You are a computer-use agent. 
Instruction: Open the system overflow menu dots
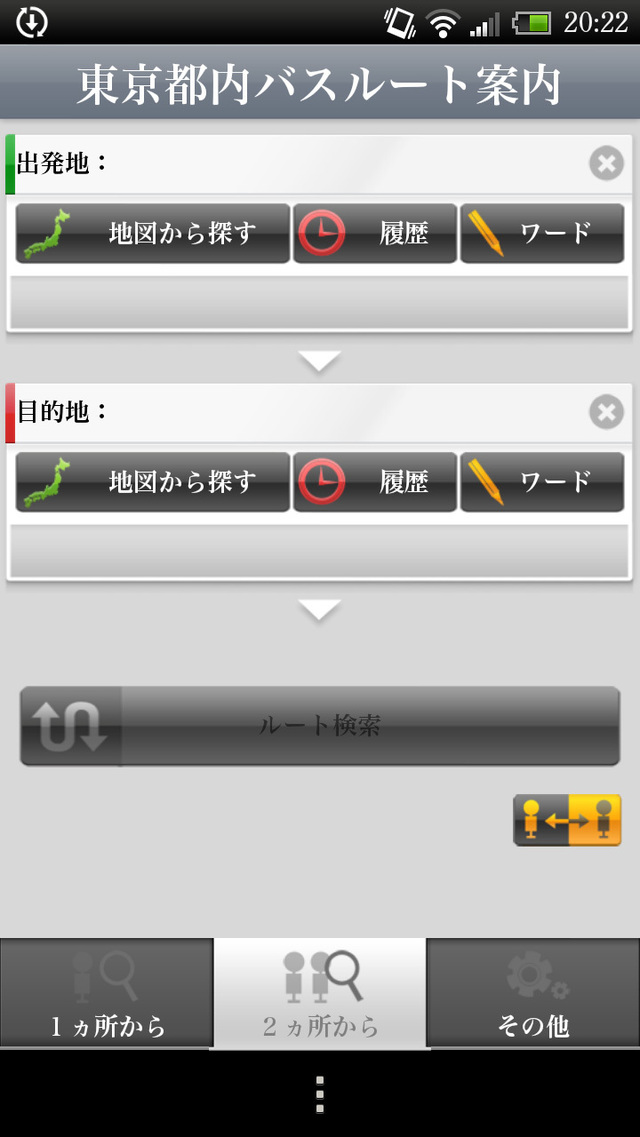tap(320, 1094)
